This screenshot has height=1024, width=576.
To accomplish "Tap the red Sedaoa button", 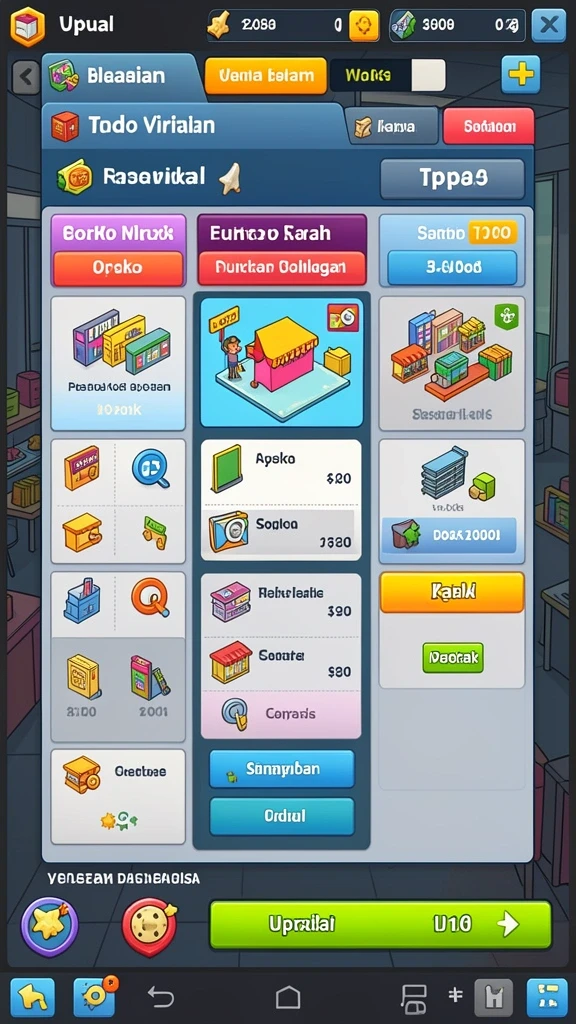I will tap(488, 126).
